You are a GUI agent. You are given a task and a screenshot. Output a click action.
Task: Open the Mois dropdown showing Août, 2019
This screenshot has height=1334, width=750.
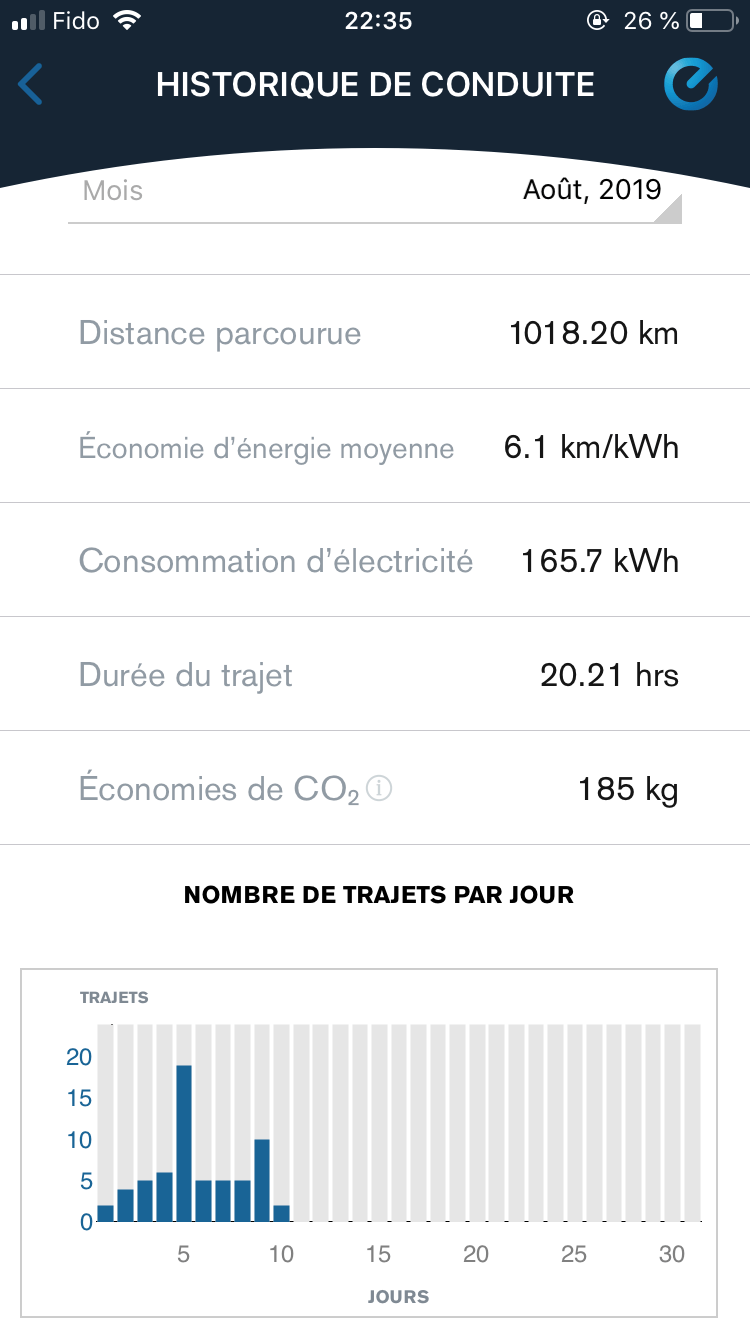[x=592, y=190]
